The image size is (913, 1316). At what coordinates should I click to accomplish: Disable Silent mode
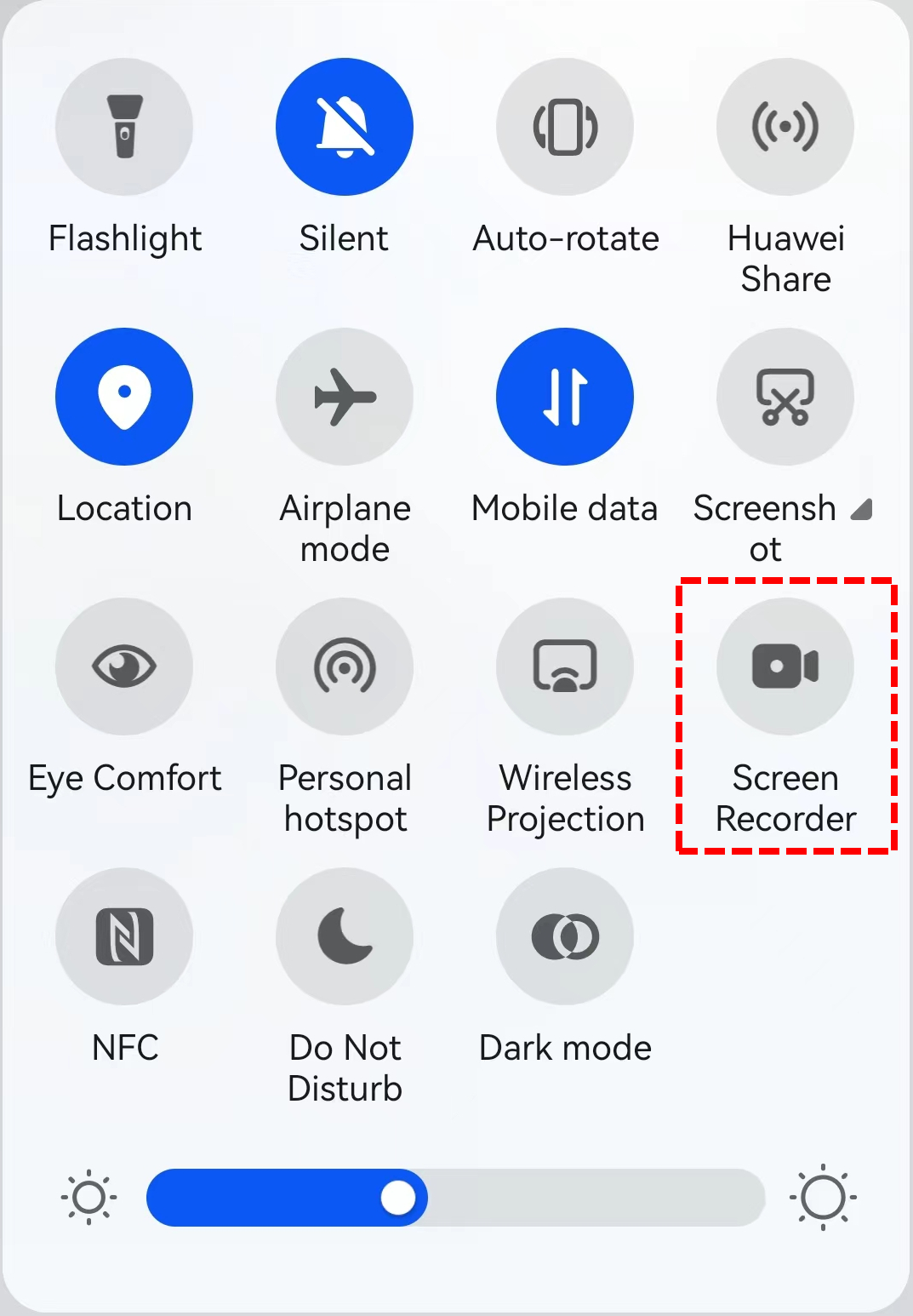click(x=345, y=127)
